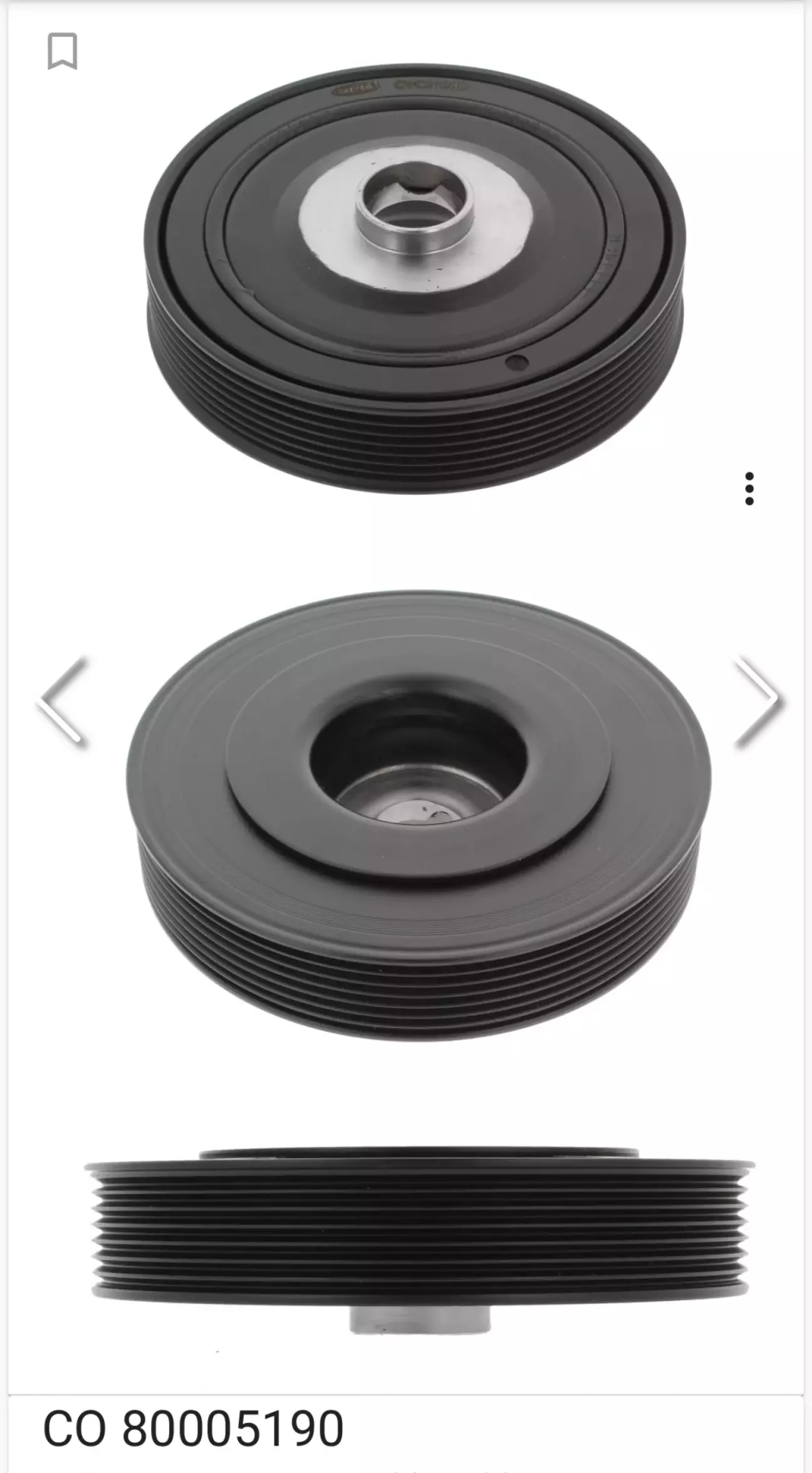Go to the previous product image
The width and height of the screenshot is (812, 1473).
(64, 702)
